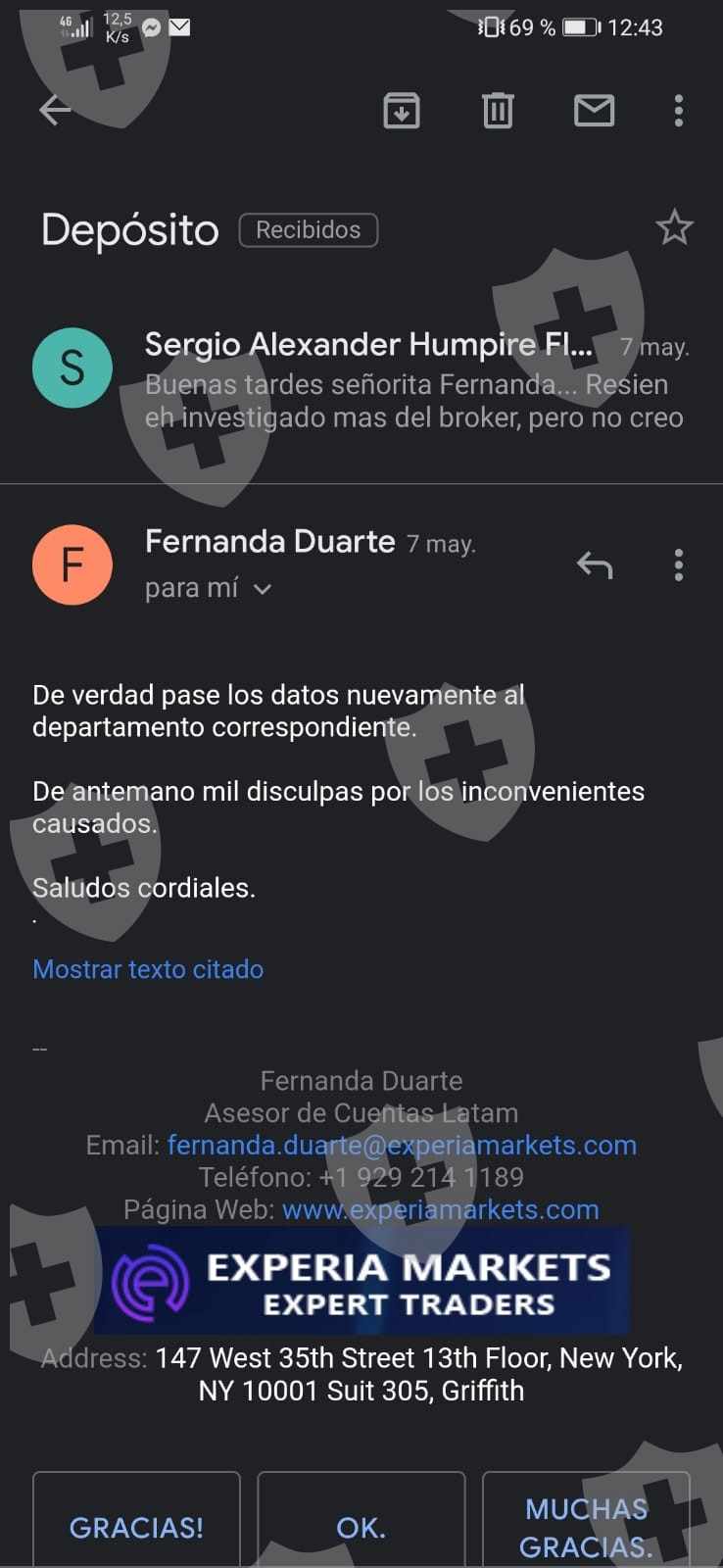Open Fernanda Duarte's sender avatar
The width and height of the screenshot is (723, 1568).
(72, 564)
